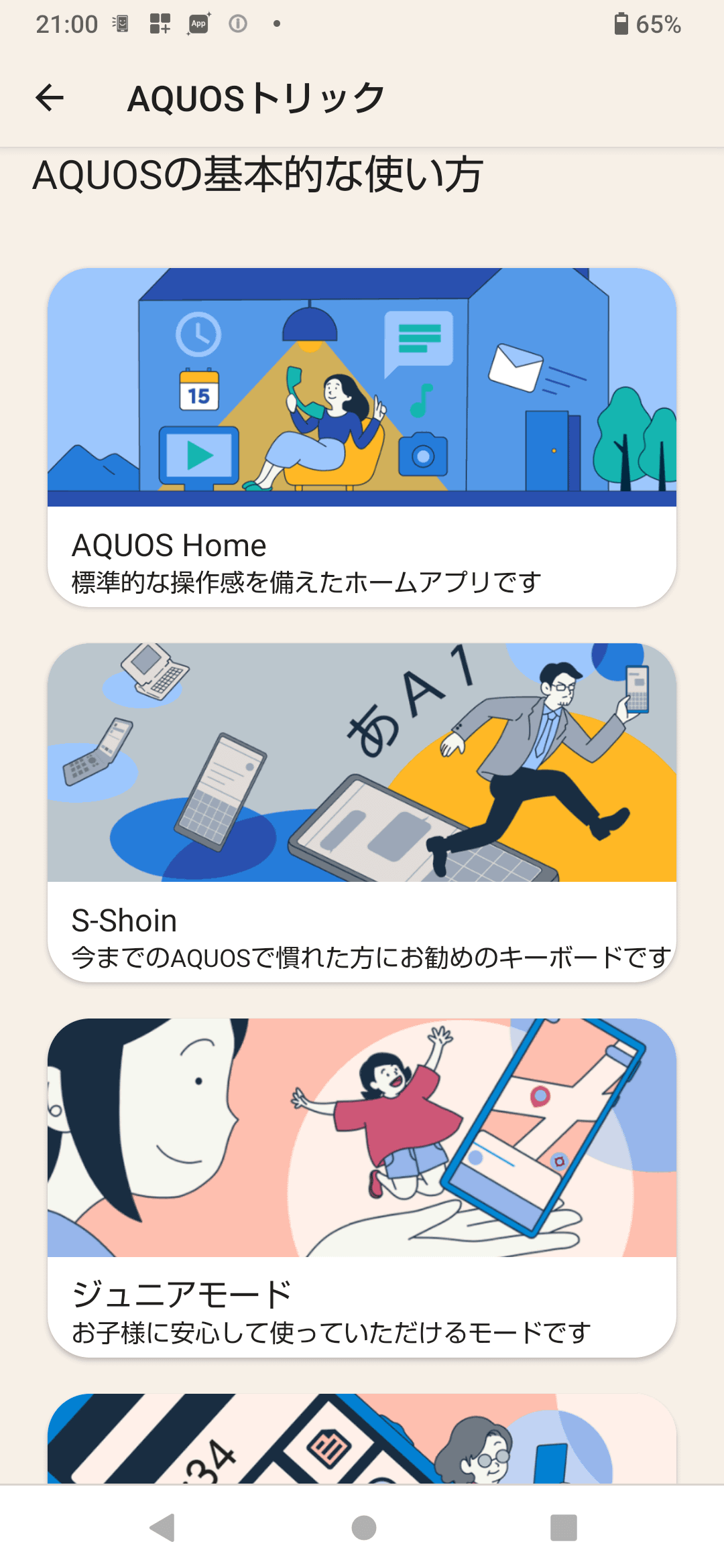
Task: Open the AQUOS Home card
Action: pos(362,438)
